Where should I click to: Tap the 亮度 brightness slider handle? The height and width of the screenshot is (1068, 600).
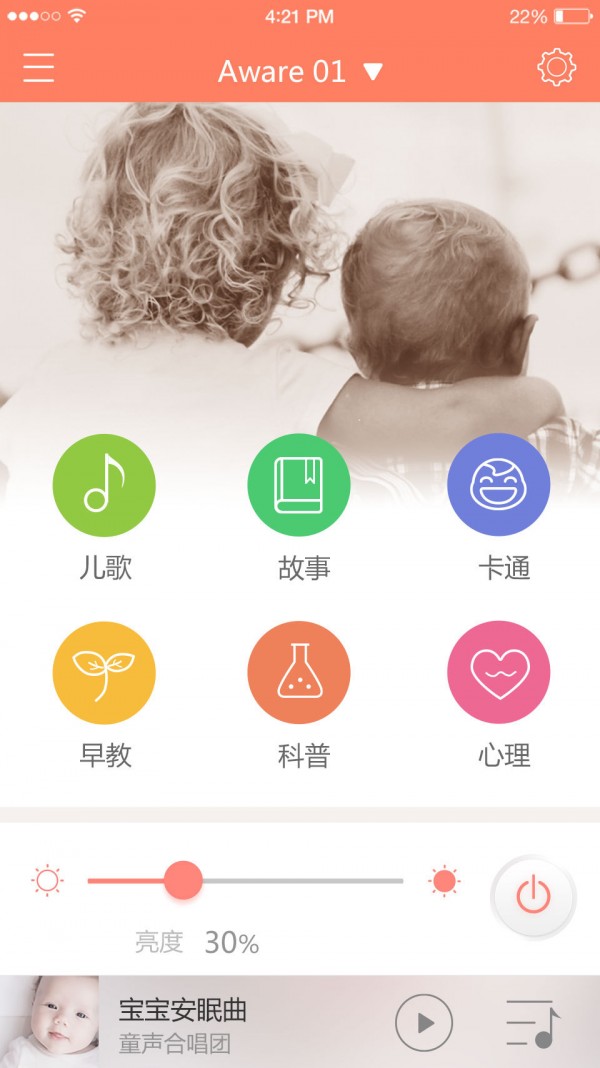pyautogui.click(x=183, y=881)
